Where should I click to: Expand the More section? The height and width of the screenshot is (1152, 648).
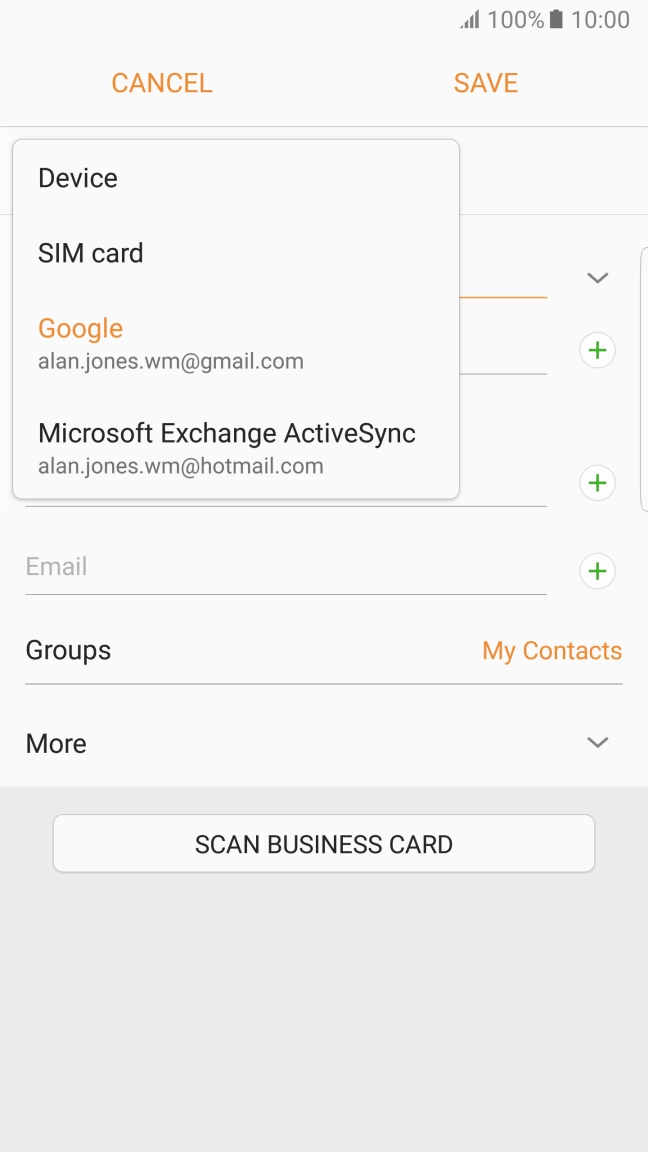click(x=323, y=743)
